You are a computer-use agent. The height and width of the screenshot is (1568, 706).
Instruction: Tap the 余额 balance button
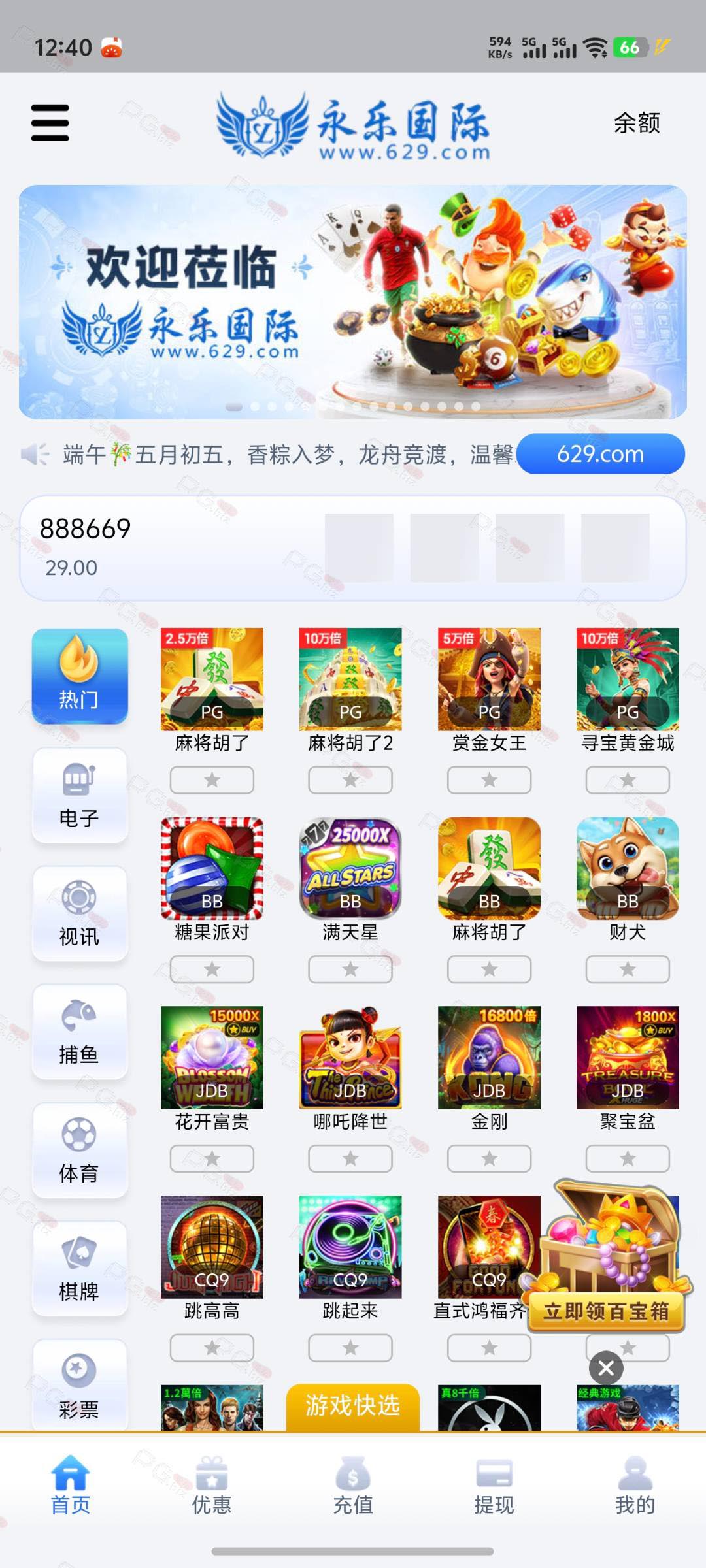click(637, 123)
